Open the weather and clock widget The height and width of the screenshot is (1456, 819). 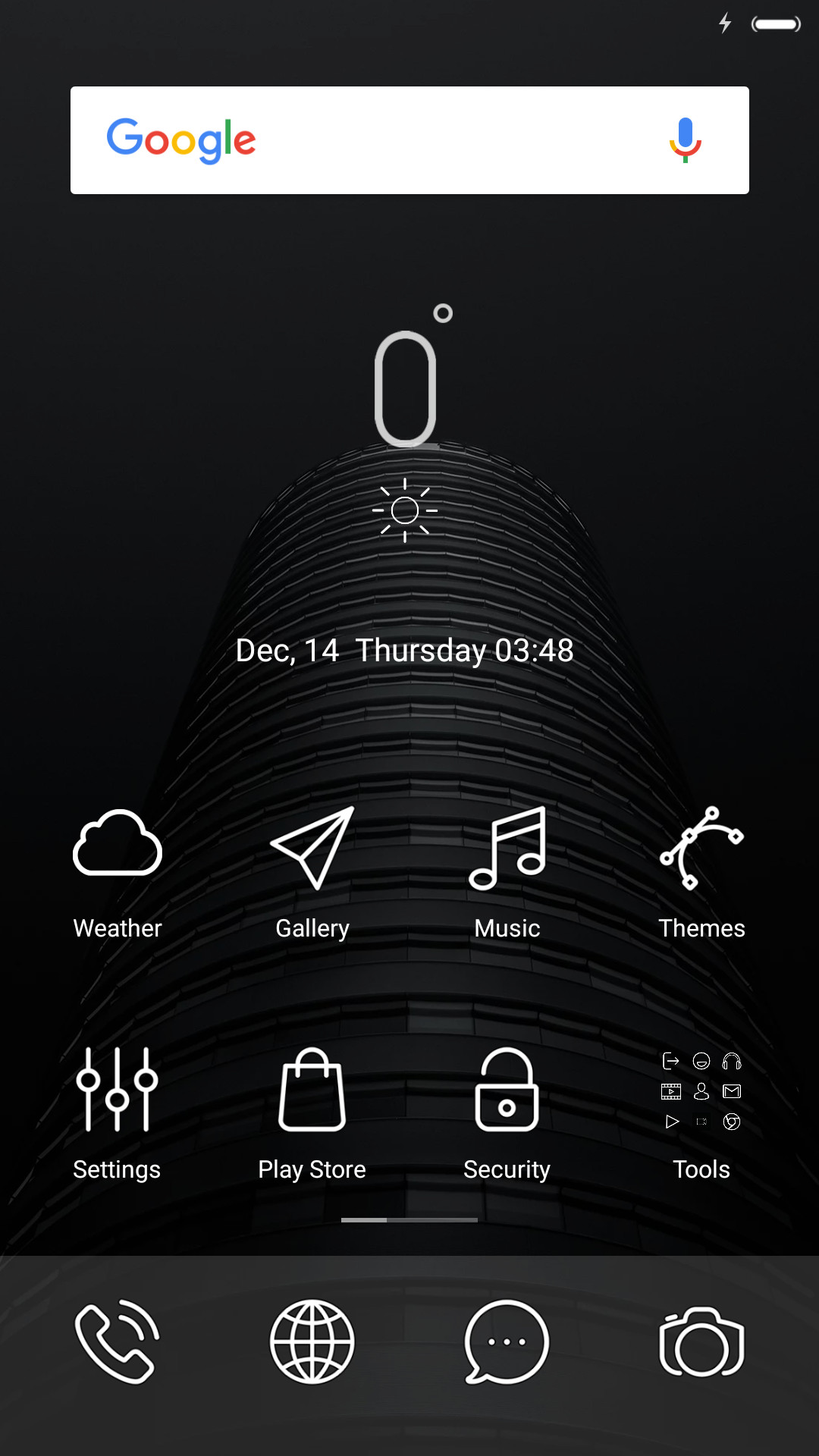click(405, 485)
